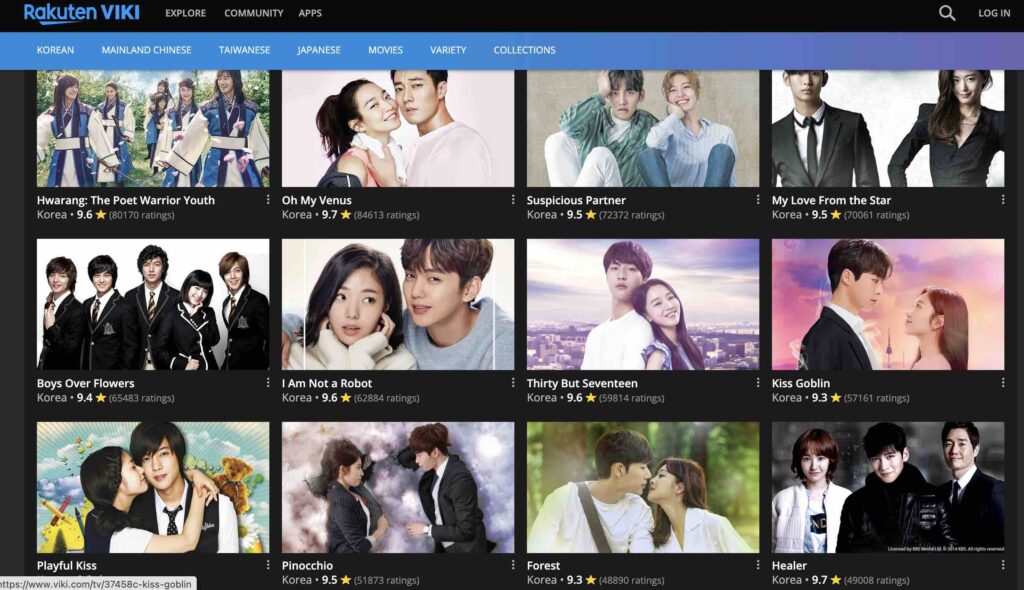Open the options menu next to Oh My Venus
This screenshot has height=590, width=1024.
[513, 200]
